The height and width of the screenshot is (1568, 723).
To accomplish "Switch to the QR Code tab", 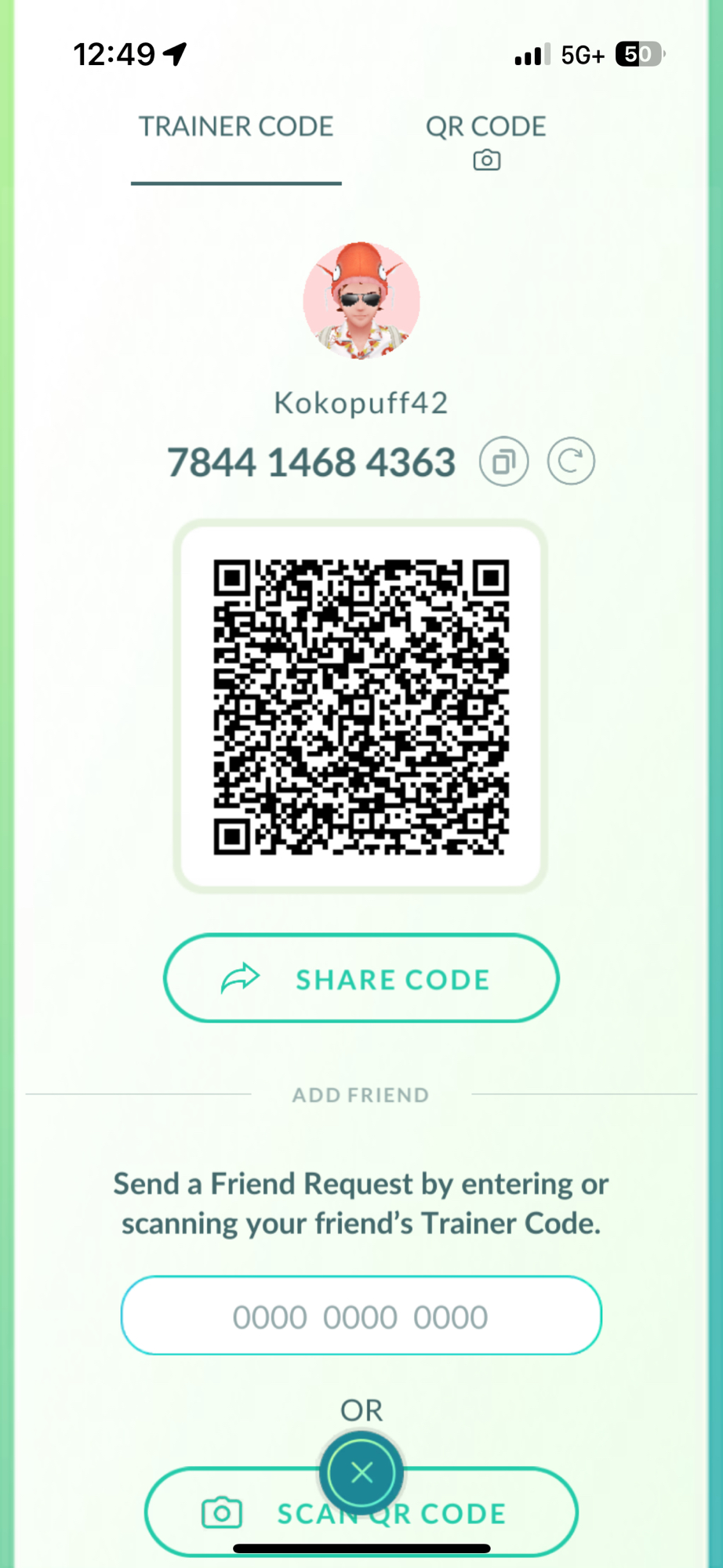I will 485,138.
